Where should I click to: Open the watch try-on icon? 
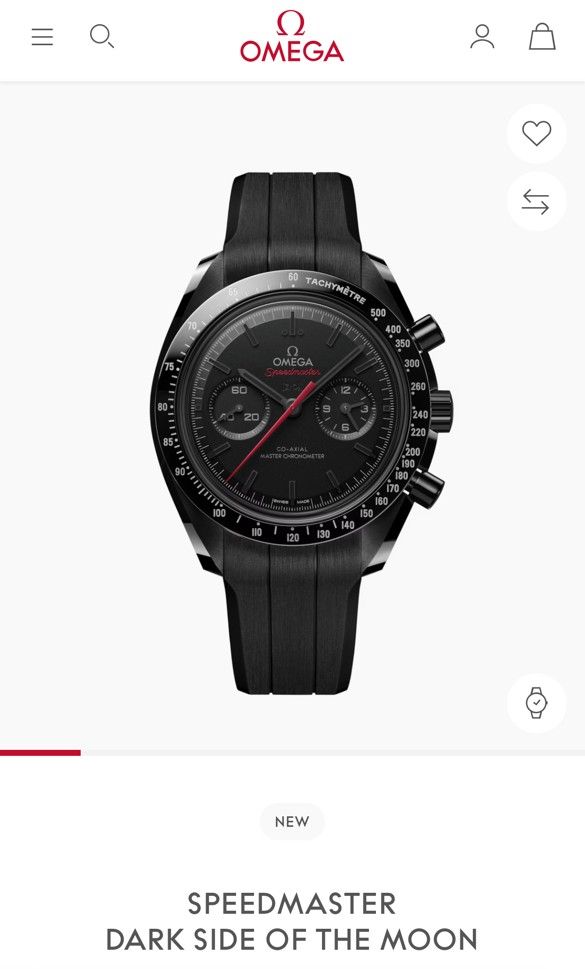click(x=536, y=703)
